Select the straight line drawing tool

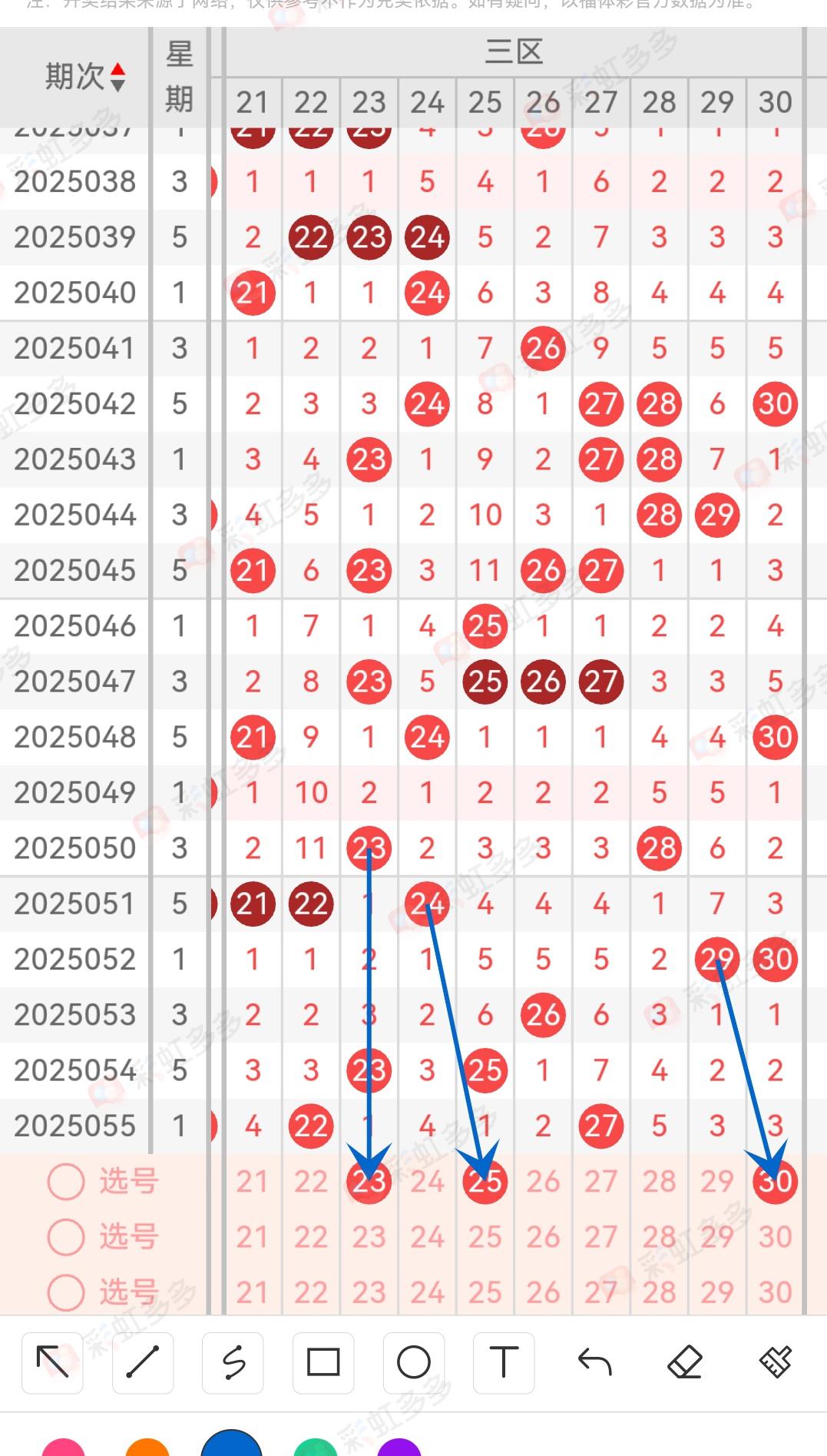pos(143,1363)
